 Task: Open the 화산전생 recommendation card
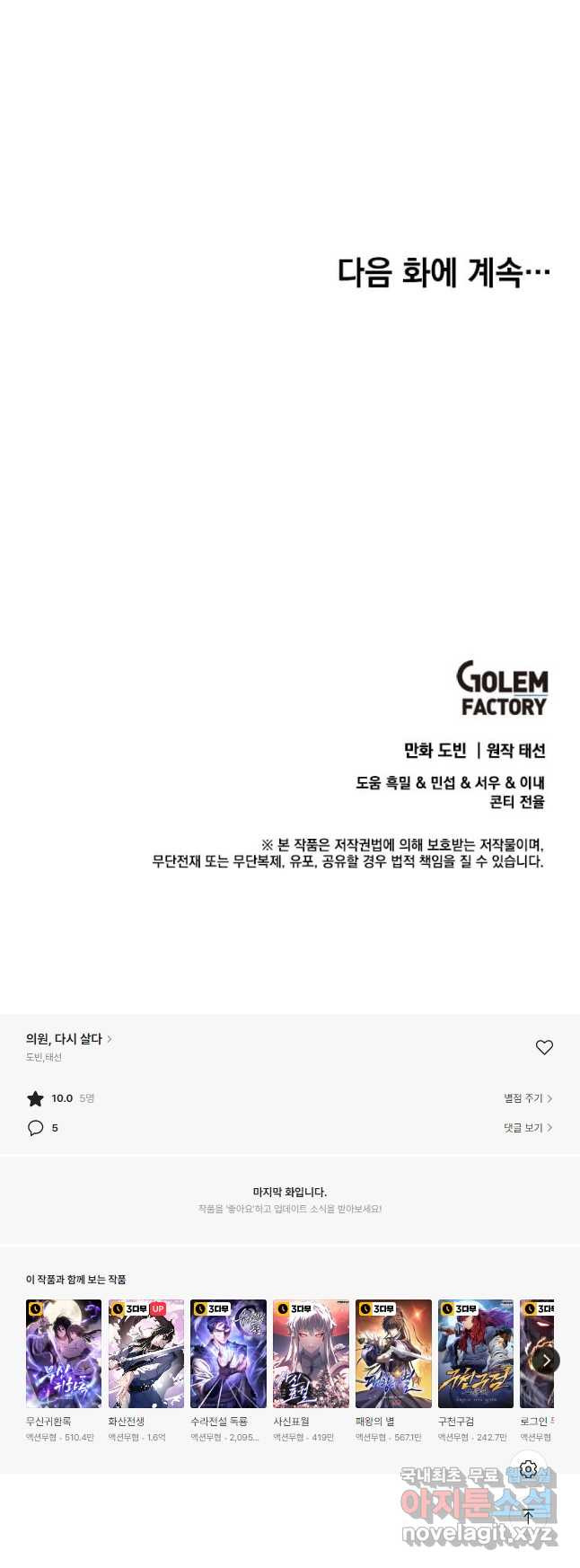click(145, 1353)
